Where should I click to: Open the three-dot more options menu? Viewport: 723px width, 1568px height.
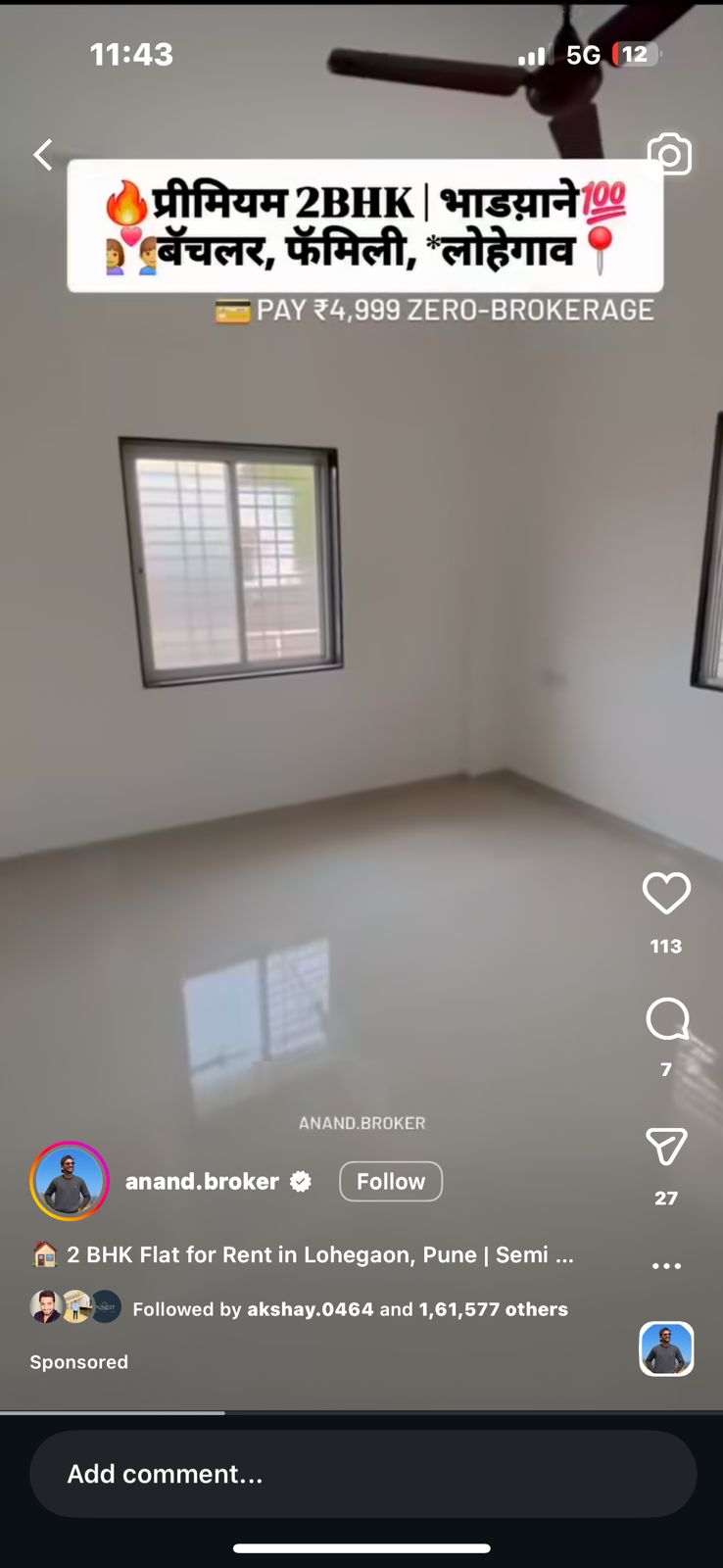tap(666, 1266)
